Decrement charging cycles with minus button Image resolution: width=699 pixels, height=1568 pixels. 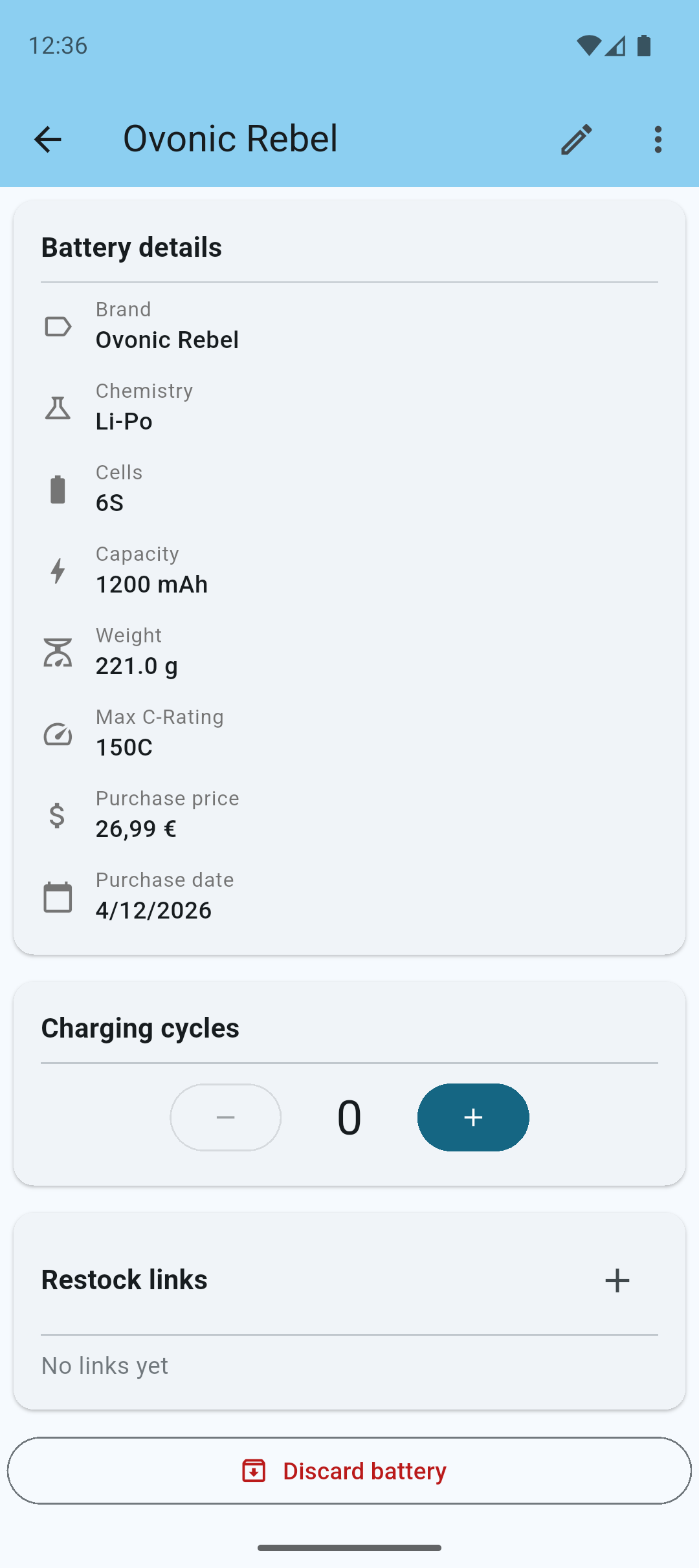225,1117
